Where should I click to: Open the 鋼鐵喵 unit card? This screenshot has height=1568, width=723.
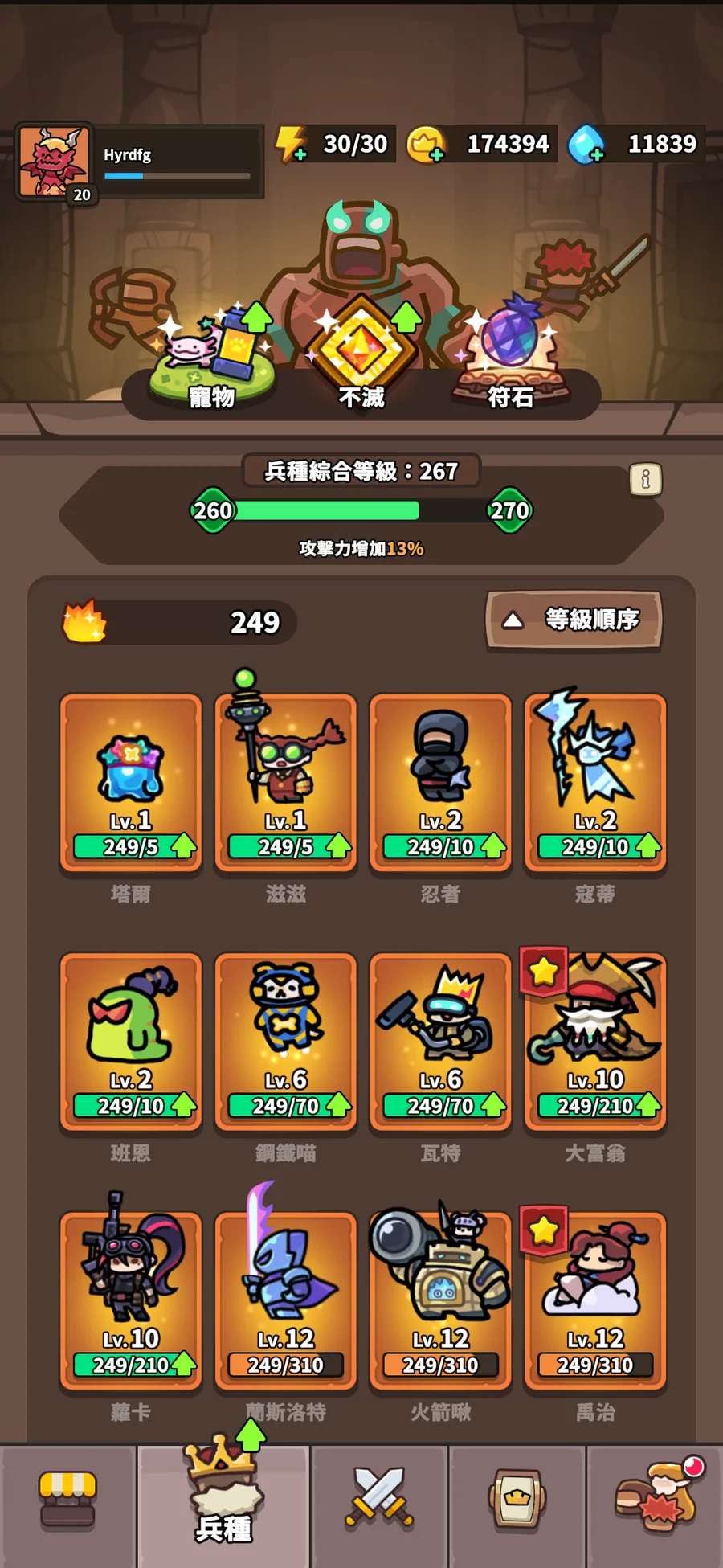tap(286, 1042)
